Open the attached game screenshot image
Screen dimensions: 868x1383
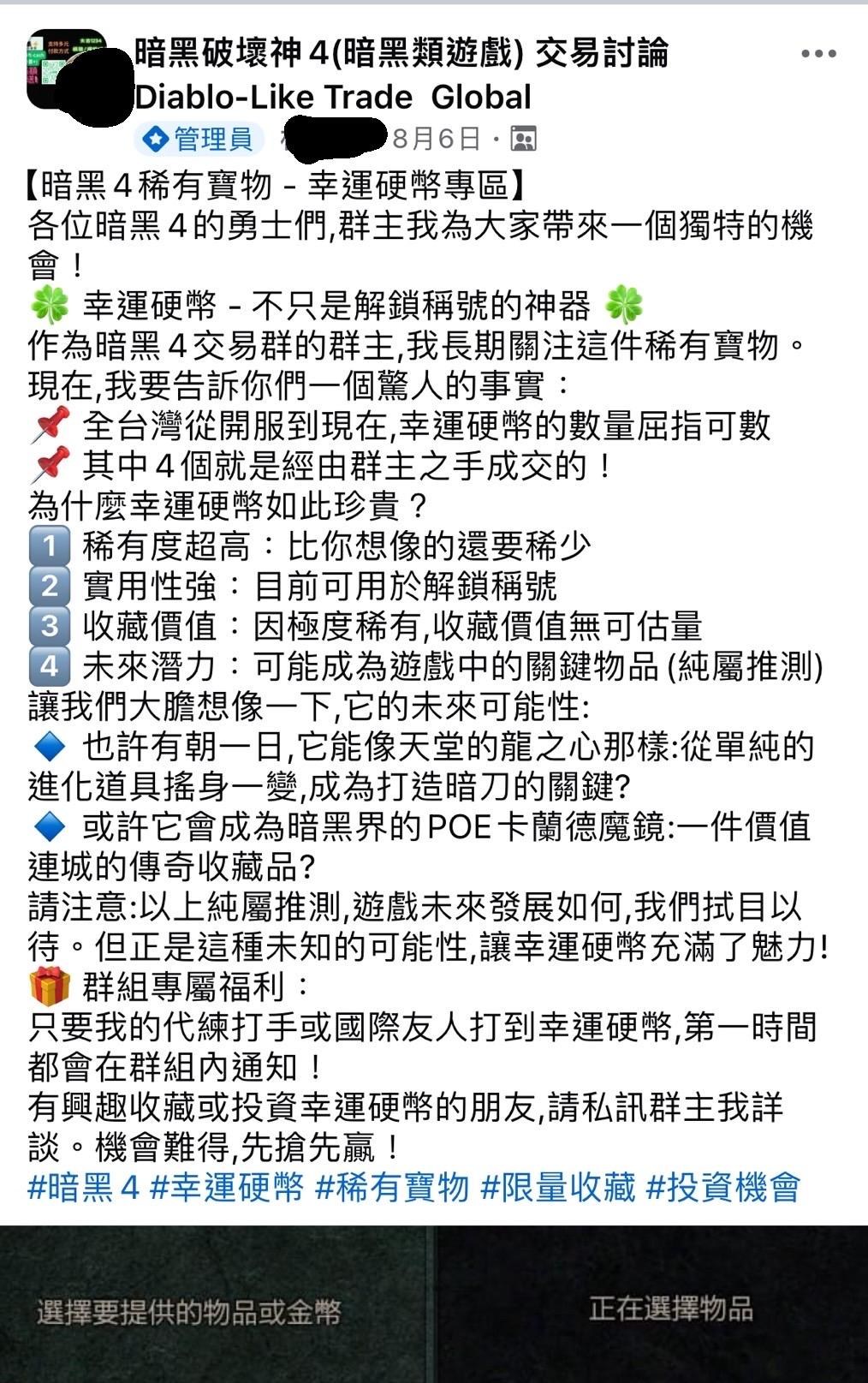click(x=434, y=1306)
